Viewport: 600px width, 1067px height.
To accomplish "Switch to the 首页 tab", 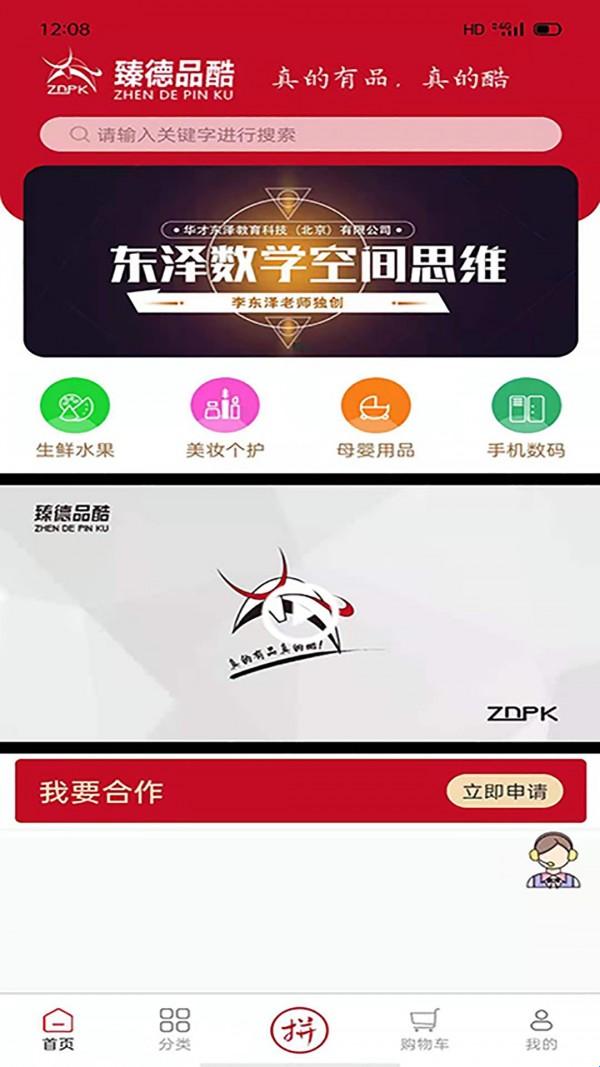I will coord(58,1029).
